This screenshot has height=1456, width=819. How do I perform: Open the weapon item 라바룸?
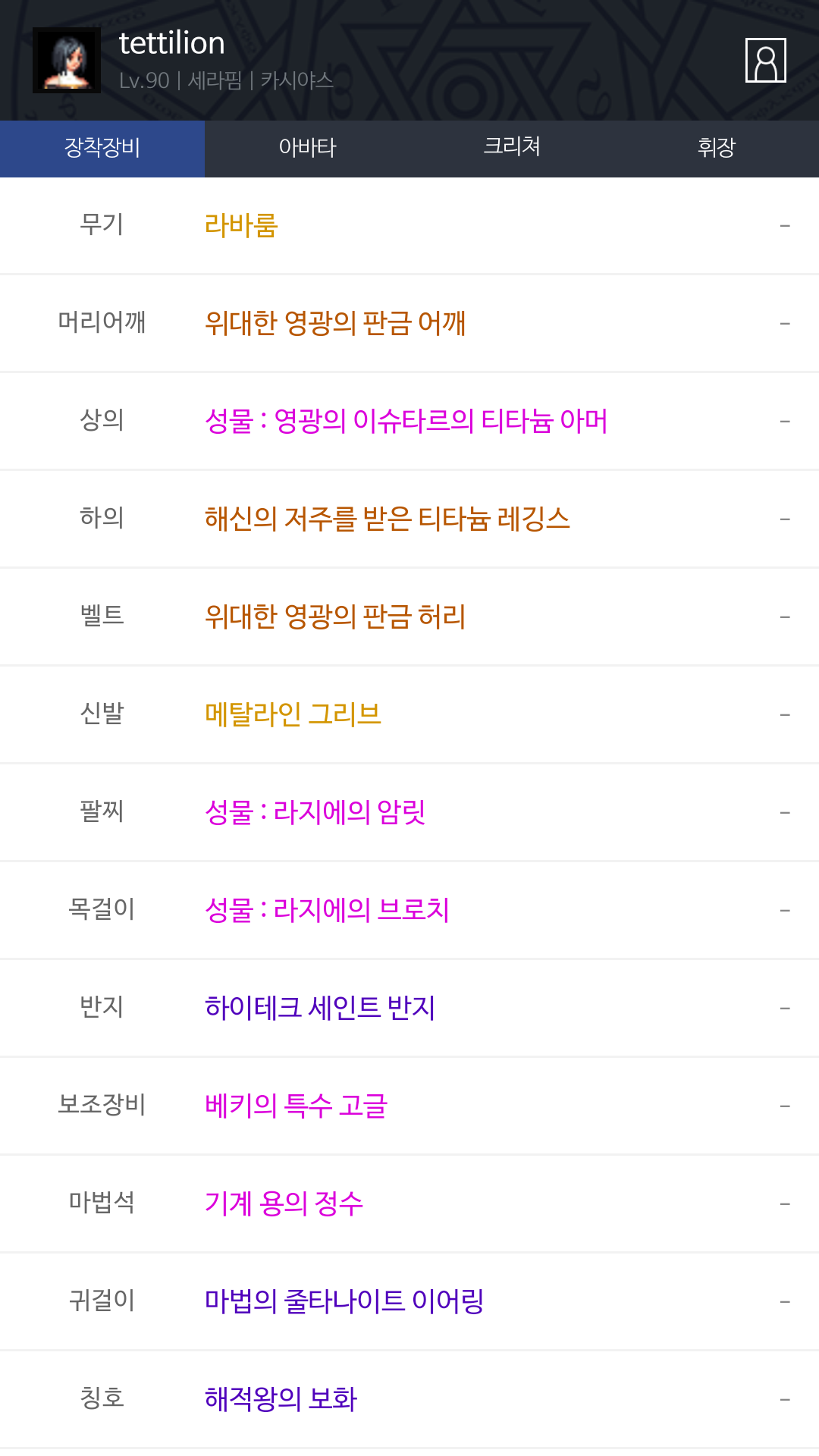[409, 226]
